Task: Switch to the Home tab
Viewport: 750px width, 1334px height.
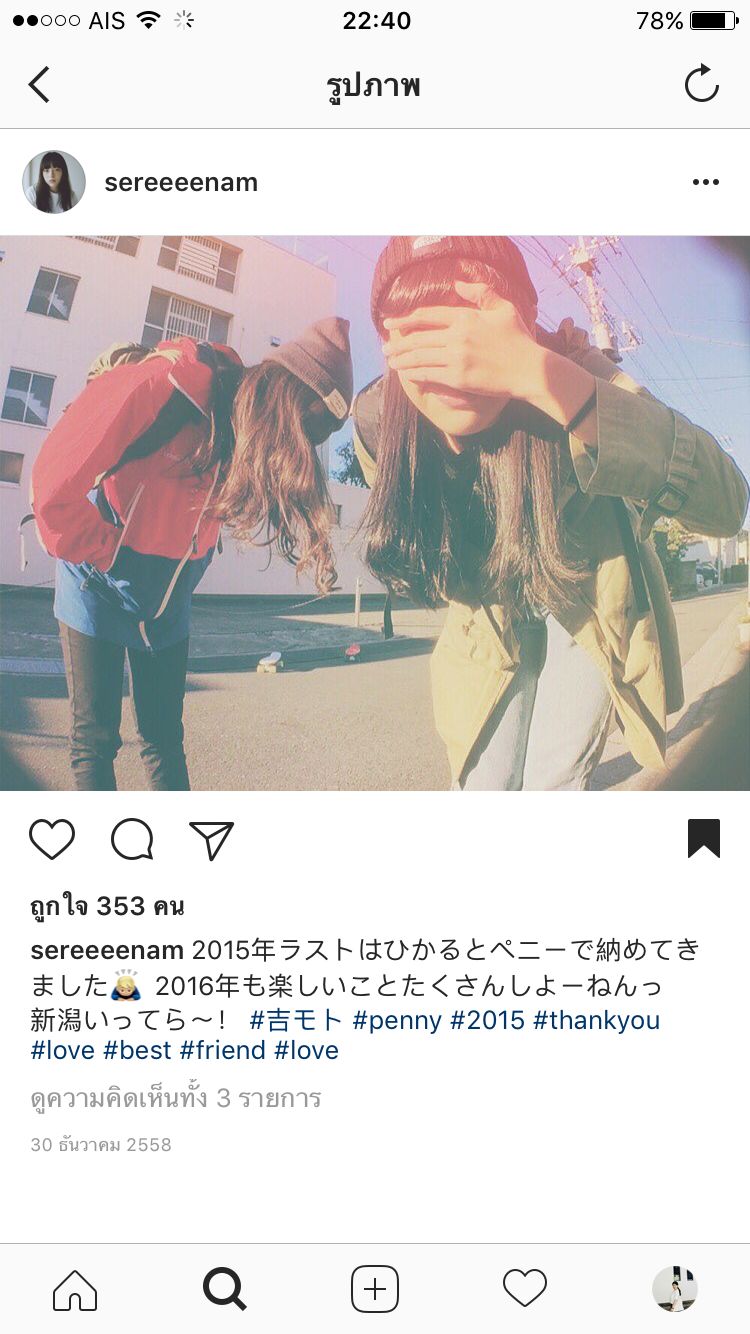Action: pos(75,1289)
